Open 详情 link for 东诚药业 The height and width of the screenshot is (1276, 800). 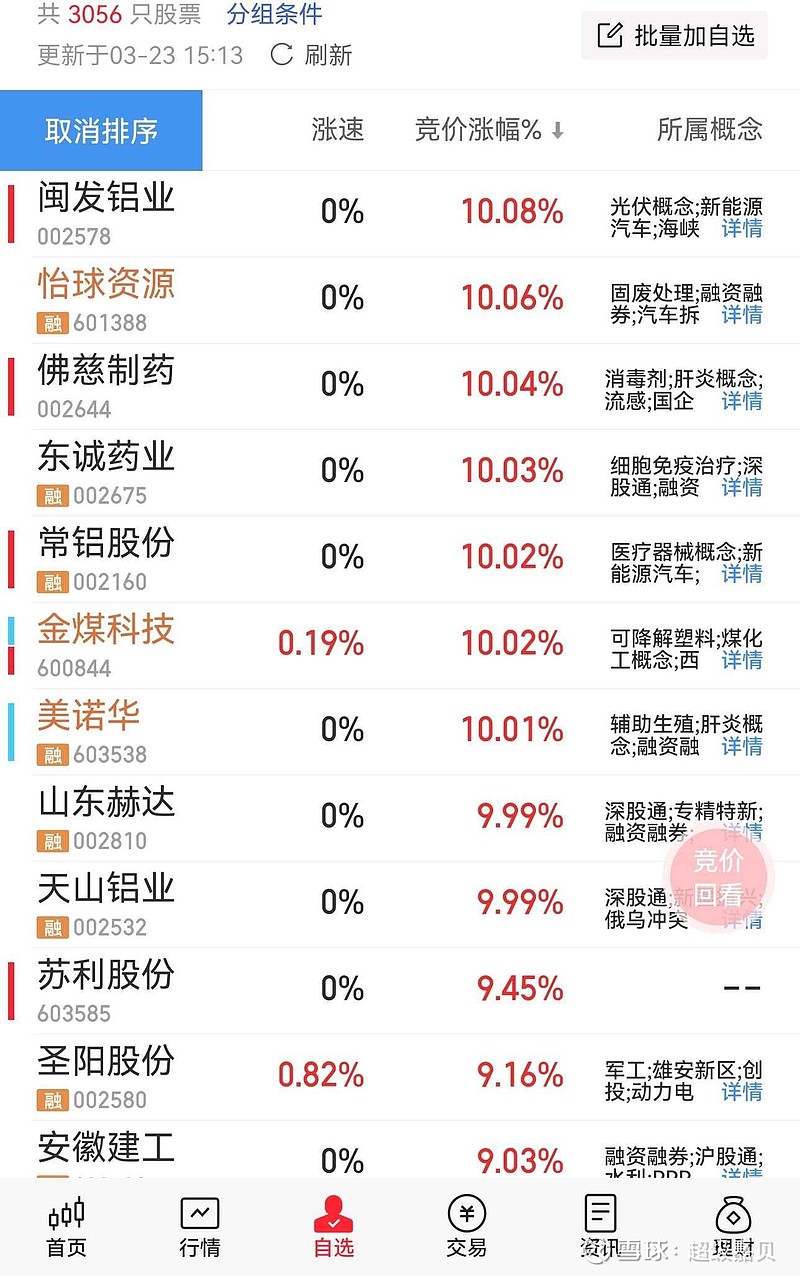(x=742, y=488)
